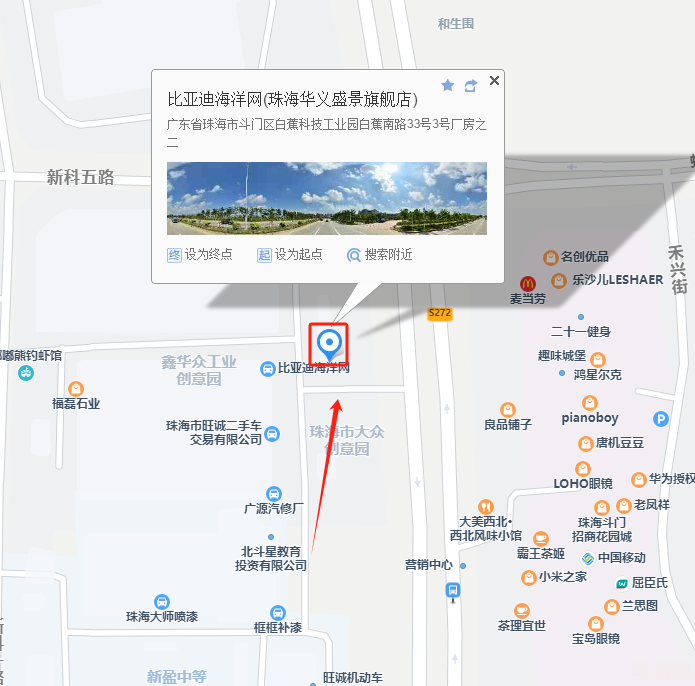695x686 pixels.
Task: Select 霸王茶姬 on the map
Action: pyautogui.click(x=541, y=539)
